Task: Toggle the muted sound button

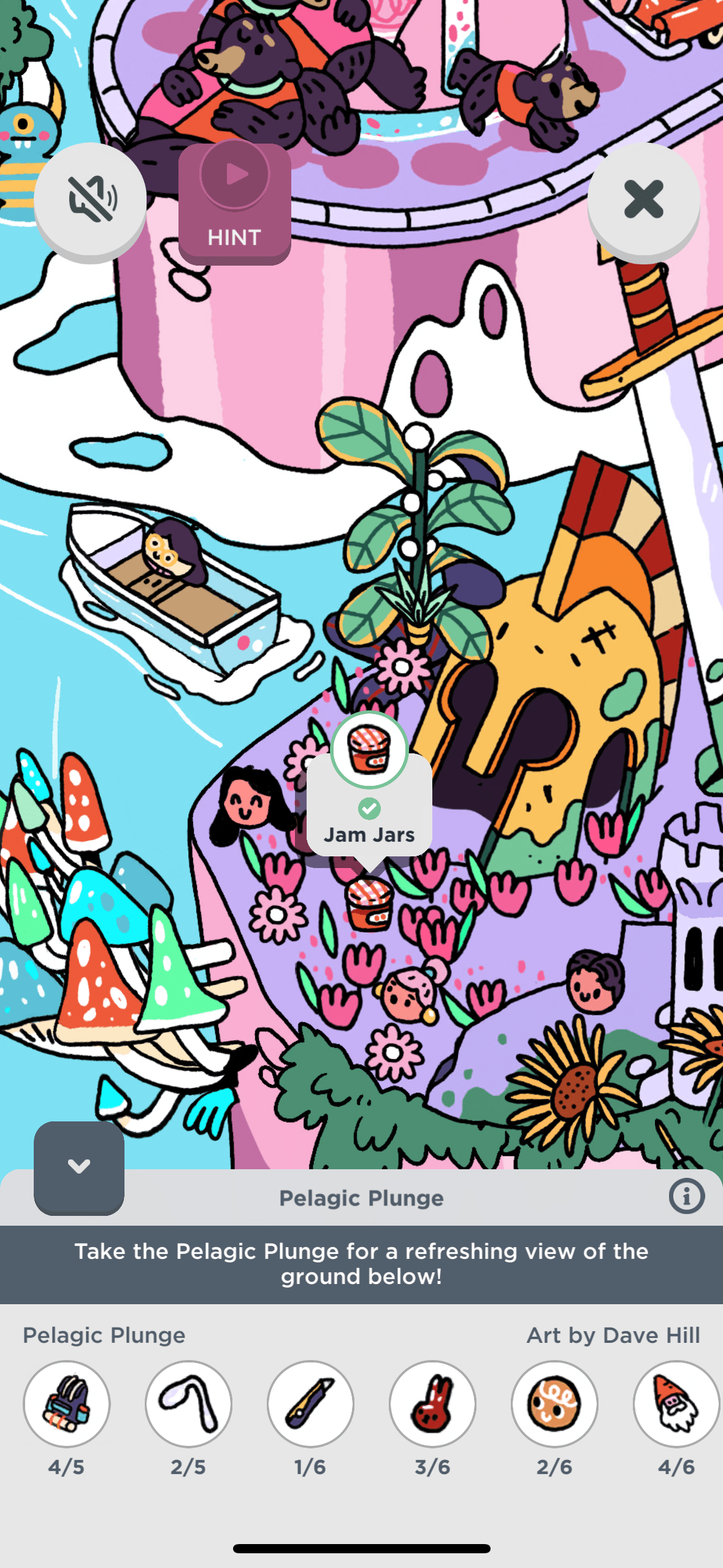Action: (90, 199)
